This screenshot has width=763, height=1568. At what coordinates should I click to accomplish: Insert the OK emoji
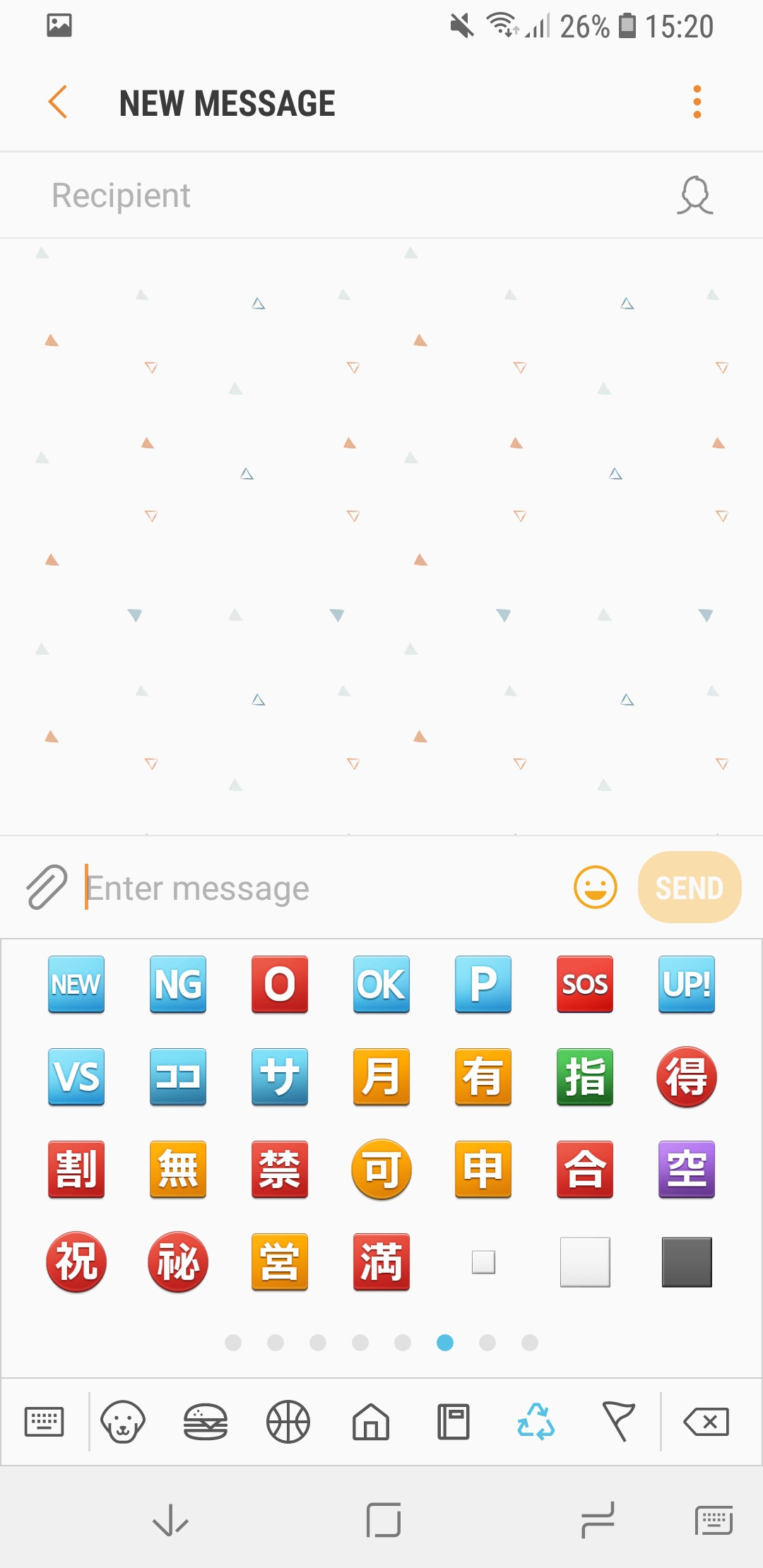pos(381,984)
